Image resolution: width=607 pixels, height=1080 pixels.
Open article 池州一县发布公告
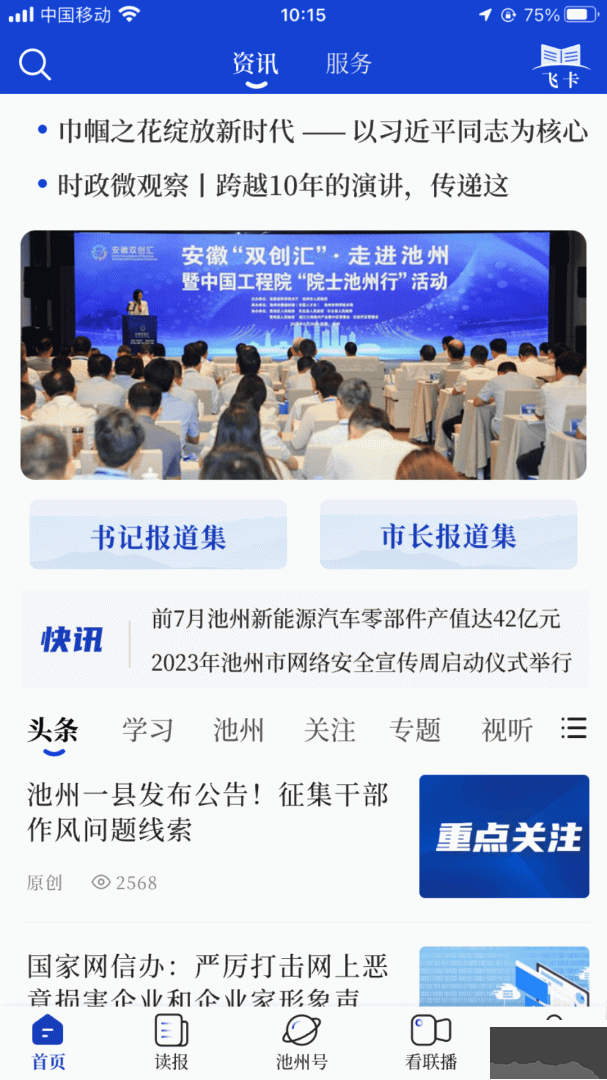[x=208, y=813]
